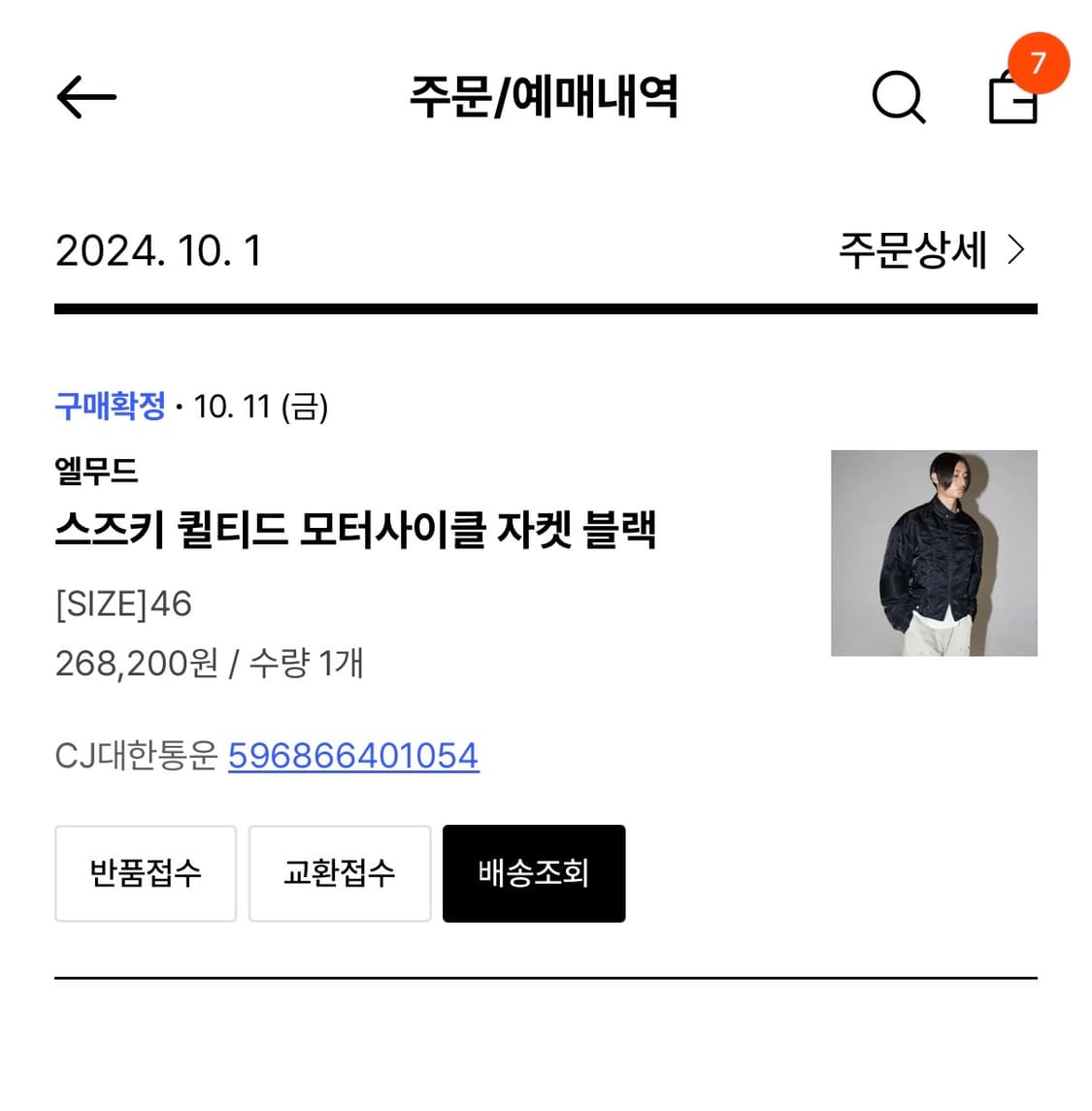1092x1111 pixels.
Task: Select the 엘무드 brand name
Action: 96,472
